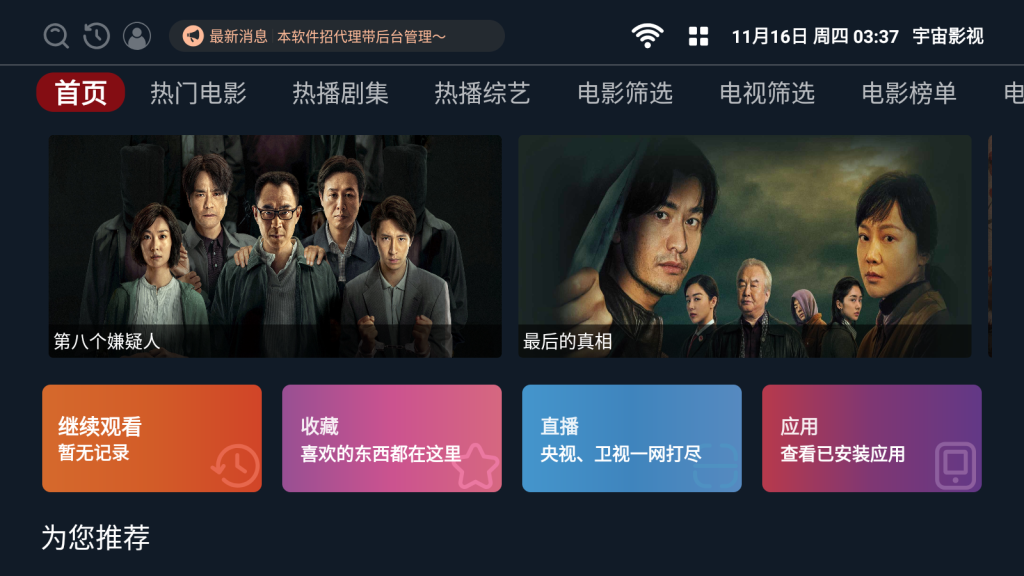Switch to the 电影筛选 tab
1024x576 pixels.
pos(625,93)
